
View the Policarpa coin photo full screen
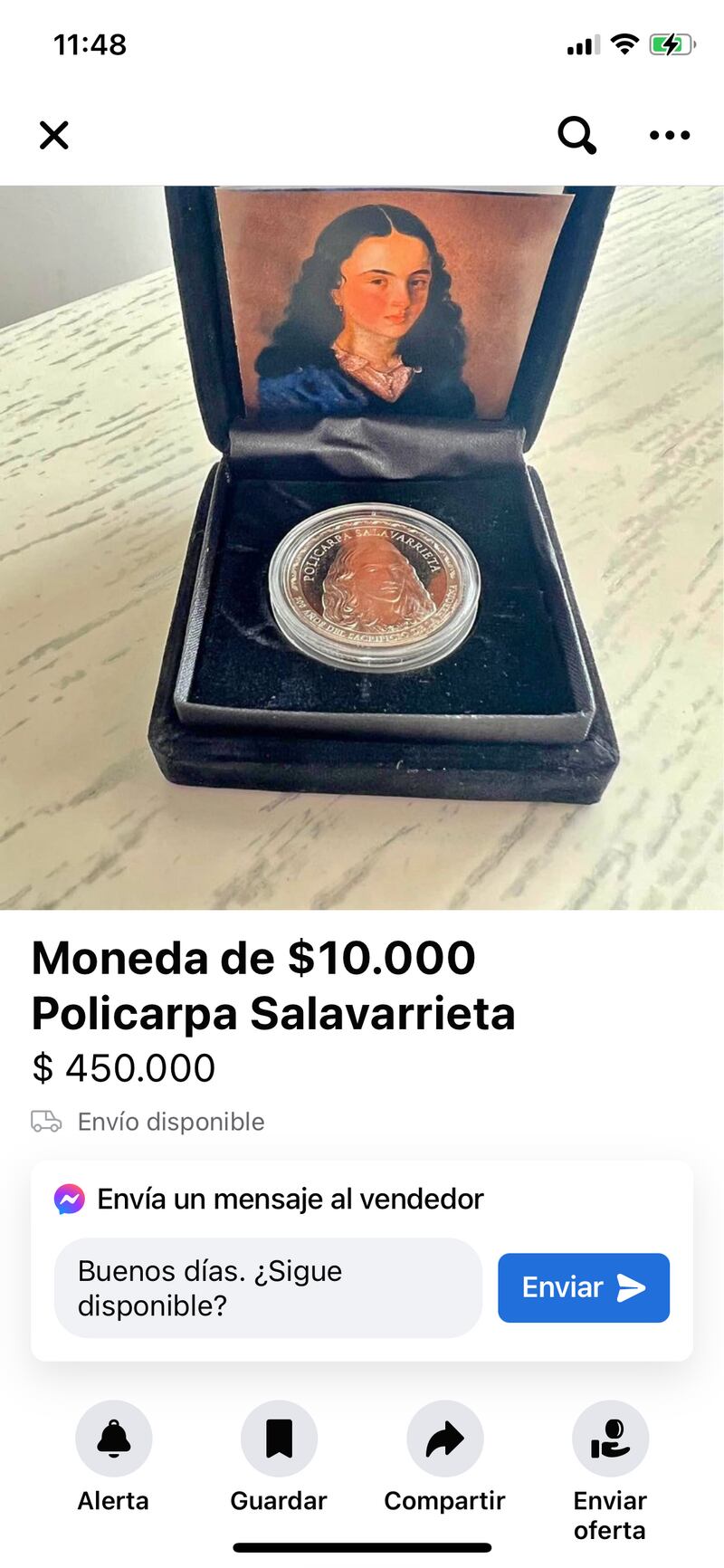pos(362,547)
